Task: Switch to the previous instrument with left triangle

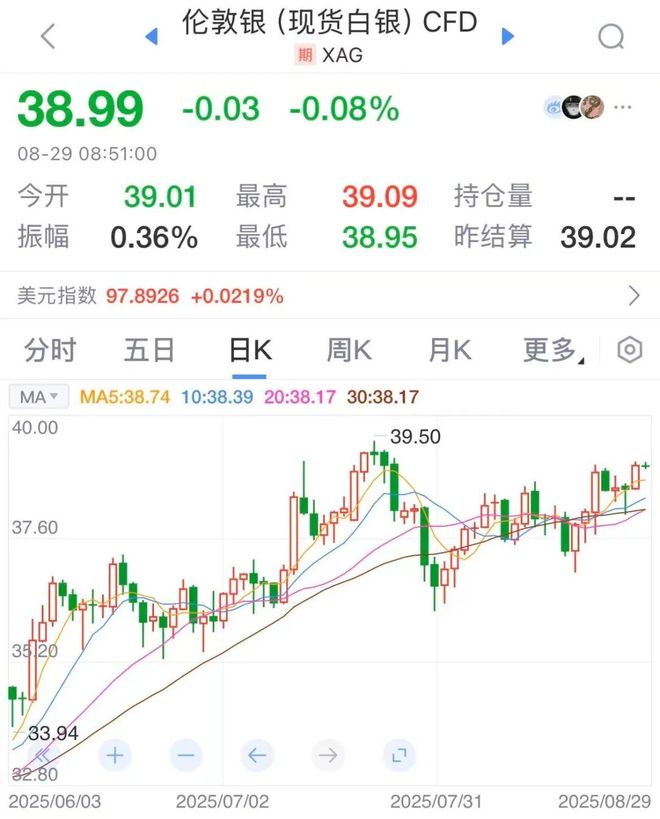Action: pos(152,37)
